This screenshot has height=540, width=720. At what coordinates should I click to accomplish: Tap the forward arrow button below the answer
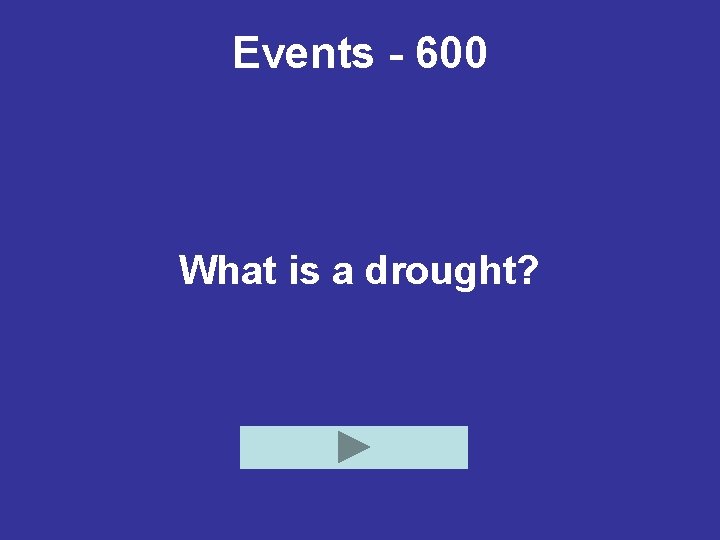(x=354, y=447)
